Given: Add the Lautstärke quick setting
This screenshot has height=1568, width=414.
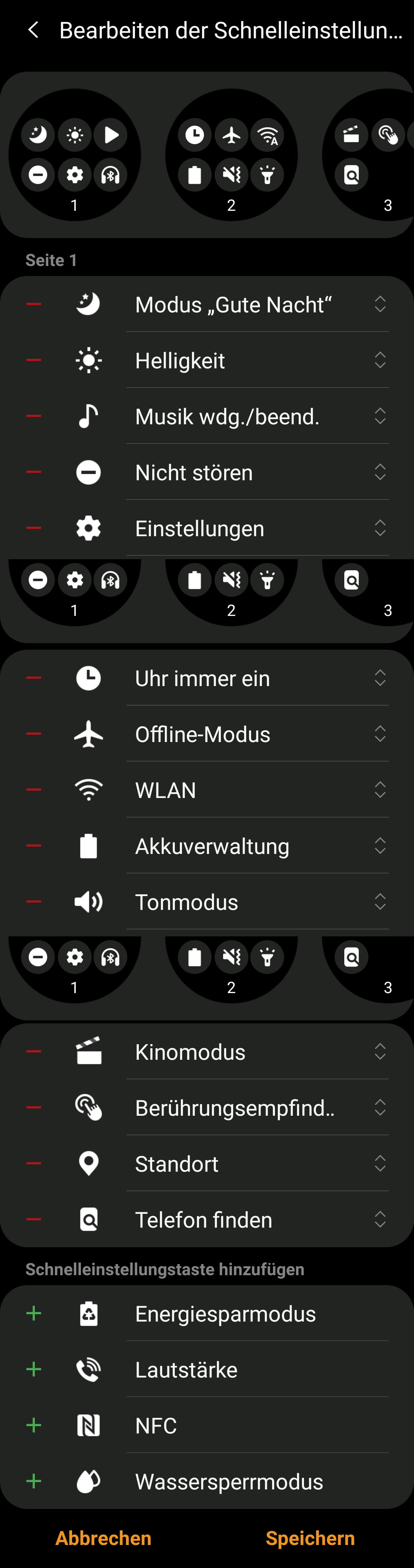Looking at the screenshot, I should click(34, 1369).
